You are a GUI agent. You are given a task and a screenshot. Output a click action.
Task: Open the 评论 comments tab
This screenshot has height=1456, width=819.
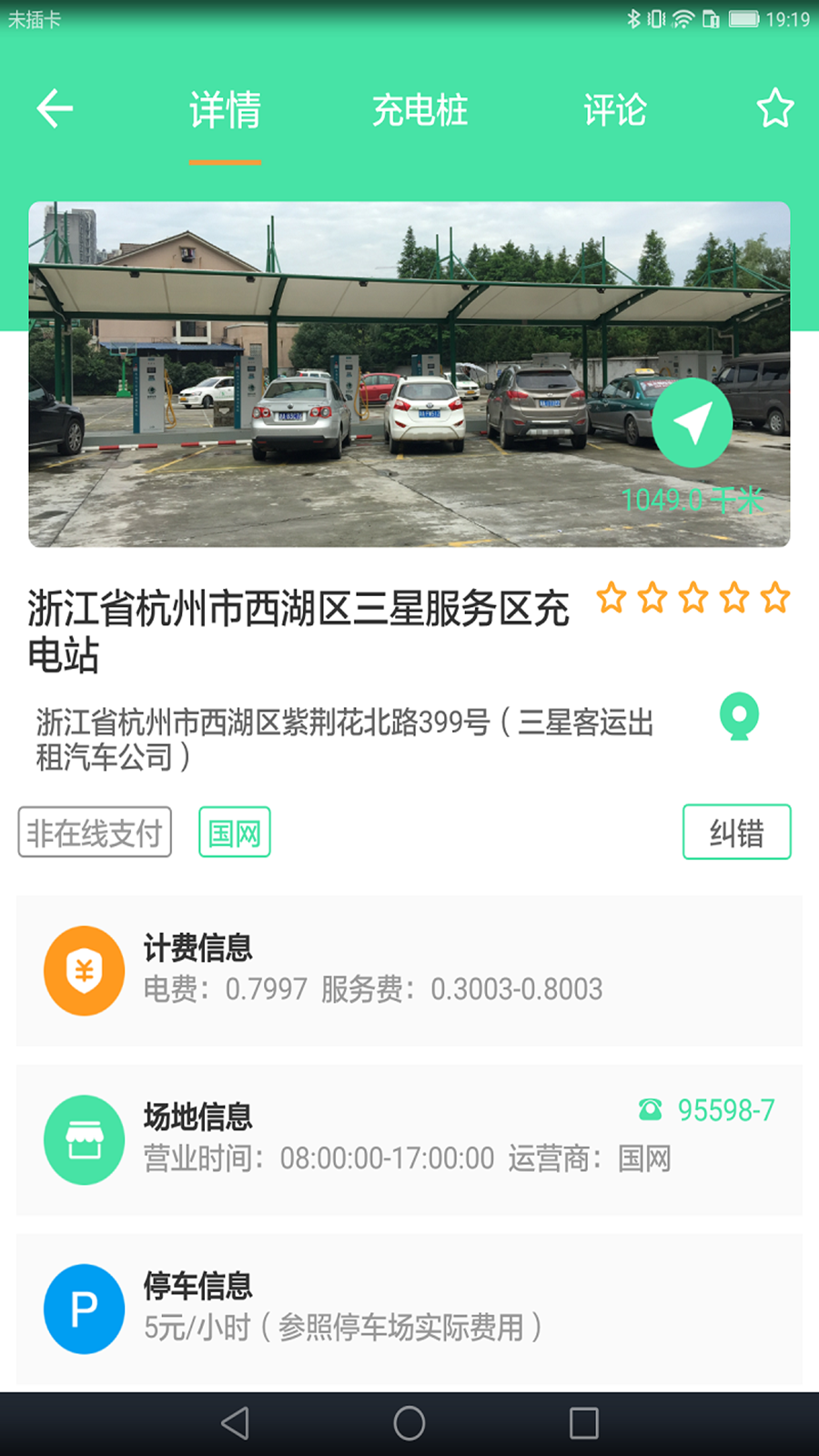click(x=614, y=109)
